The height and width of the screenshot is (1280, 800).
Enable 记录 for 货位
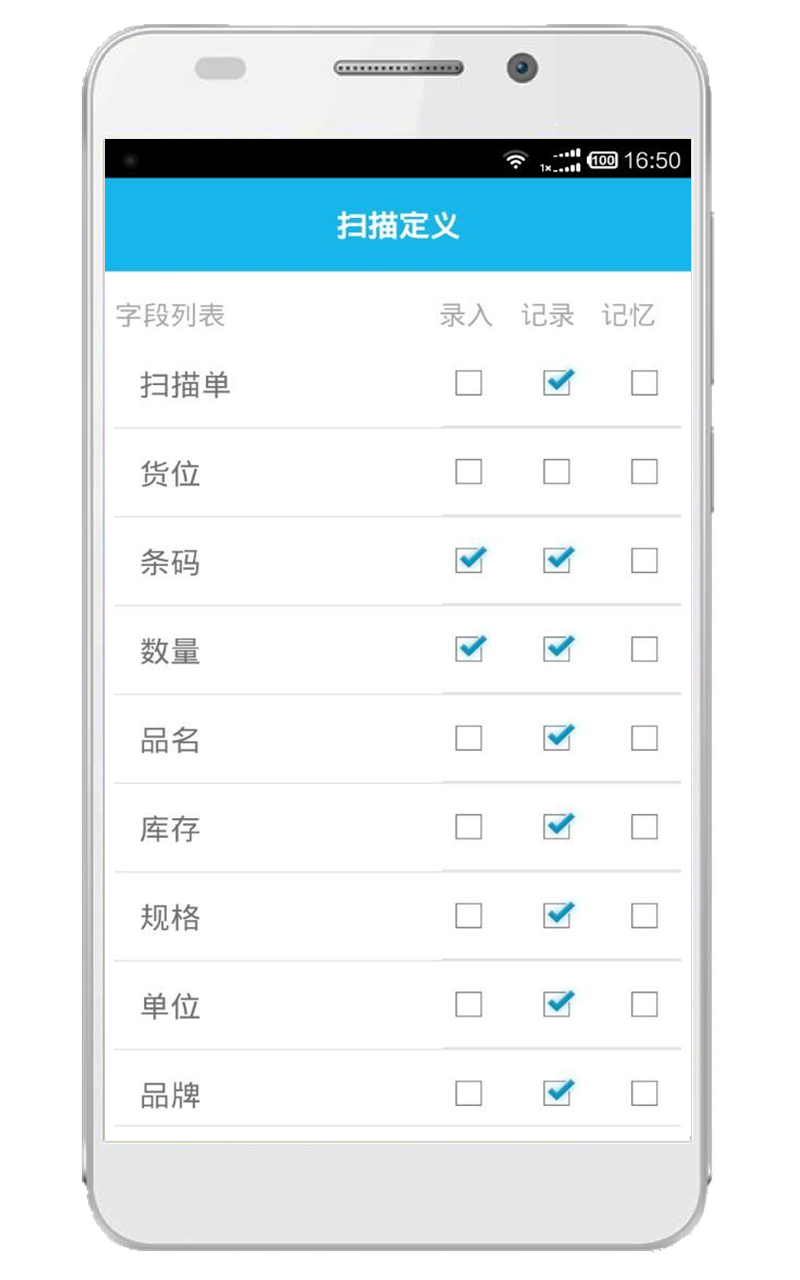click(x=557, y=472)
